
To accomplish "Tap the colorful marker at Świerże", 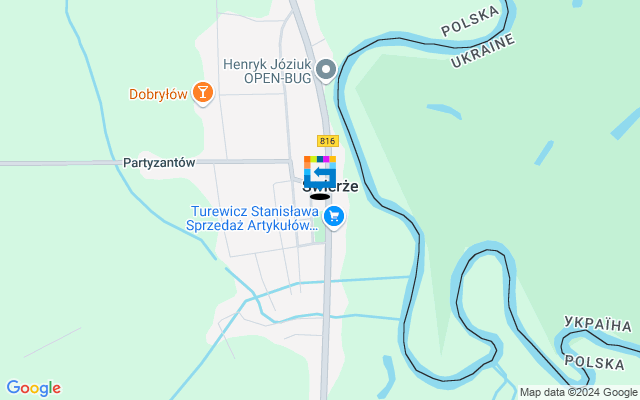I will click(320, 171).
